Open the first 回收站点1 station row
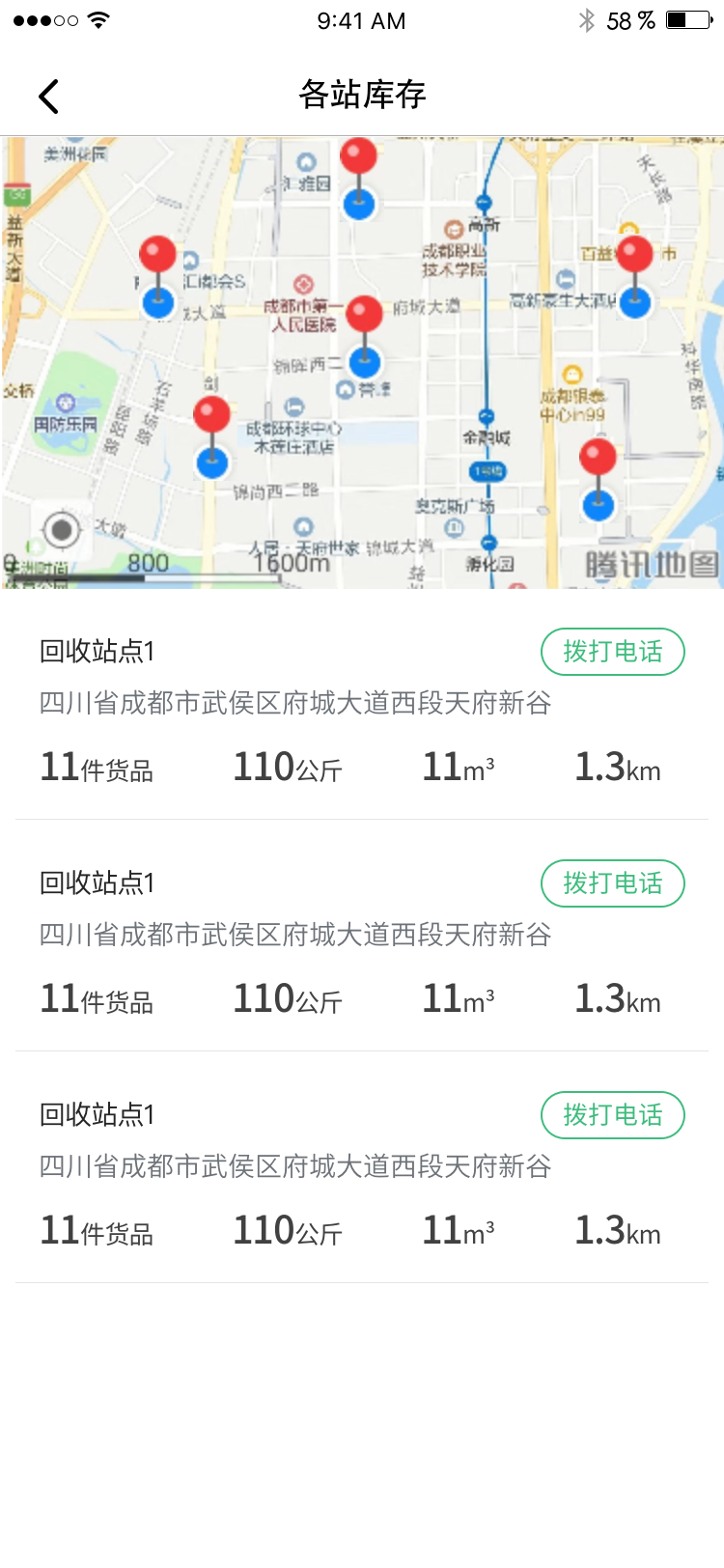Image resolution: width=724 pixels, height=1568 pixels. [362, 704]
